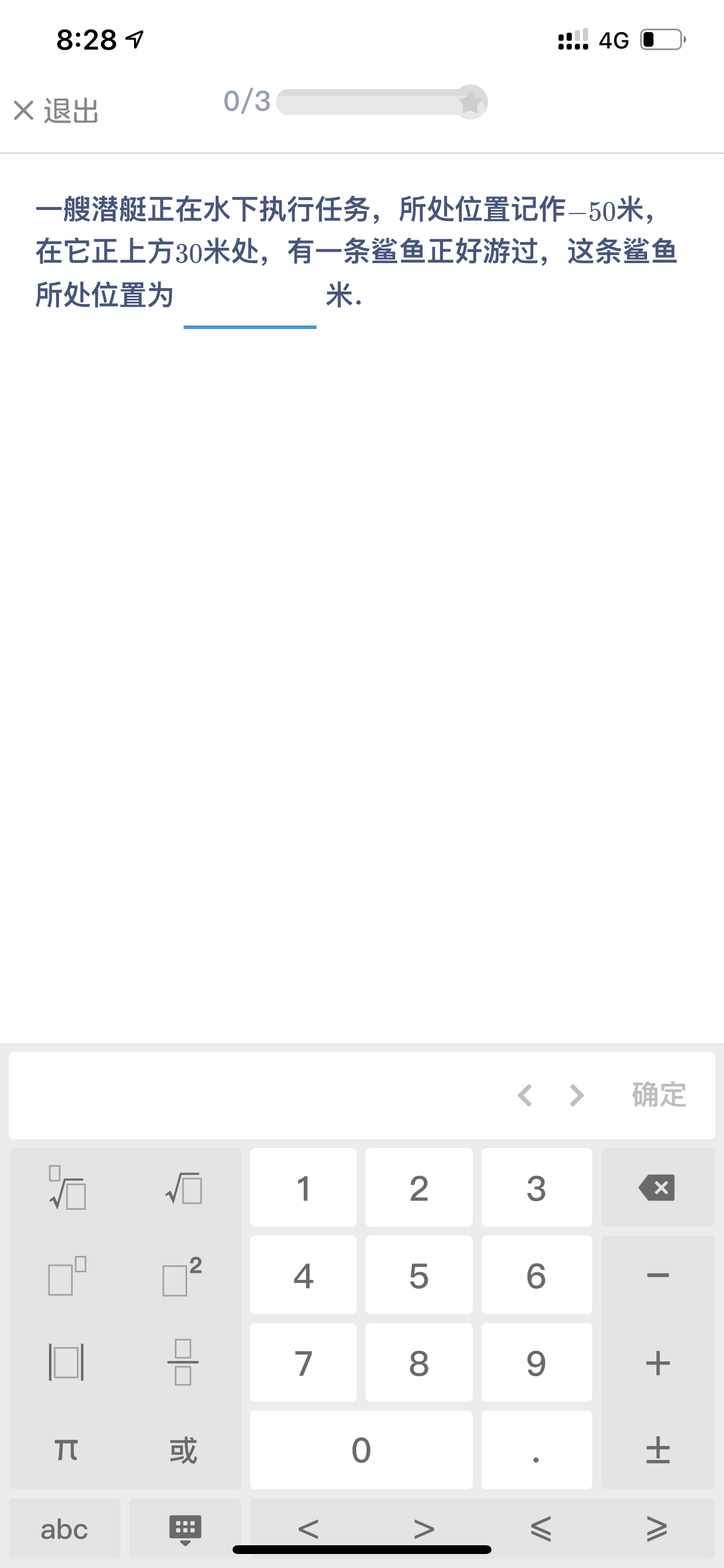Type the plus-minus ± symbol
The height and width of the screenshot is (1568, 724).
[658, 1450]
